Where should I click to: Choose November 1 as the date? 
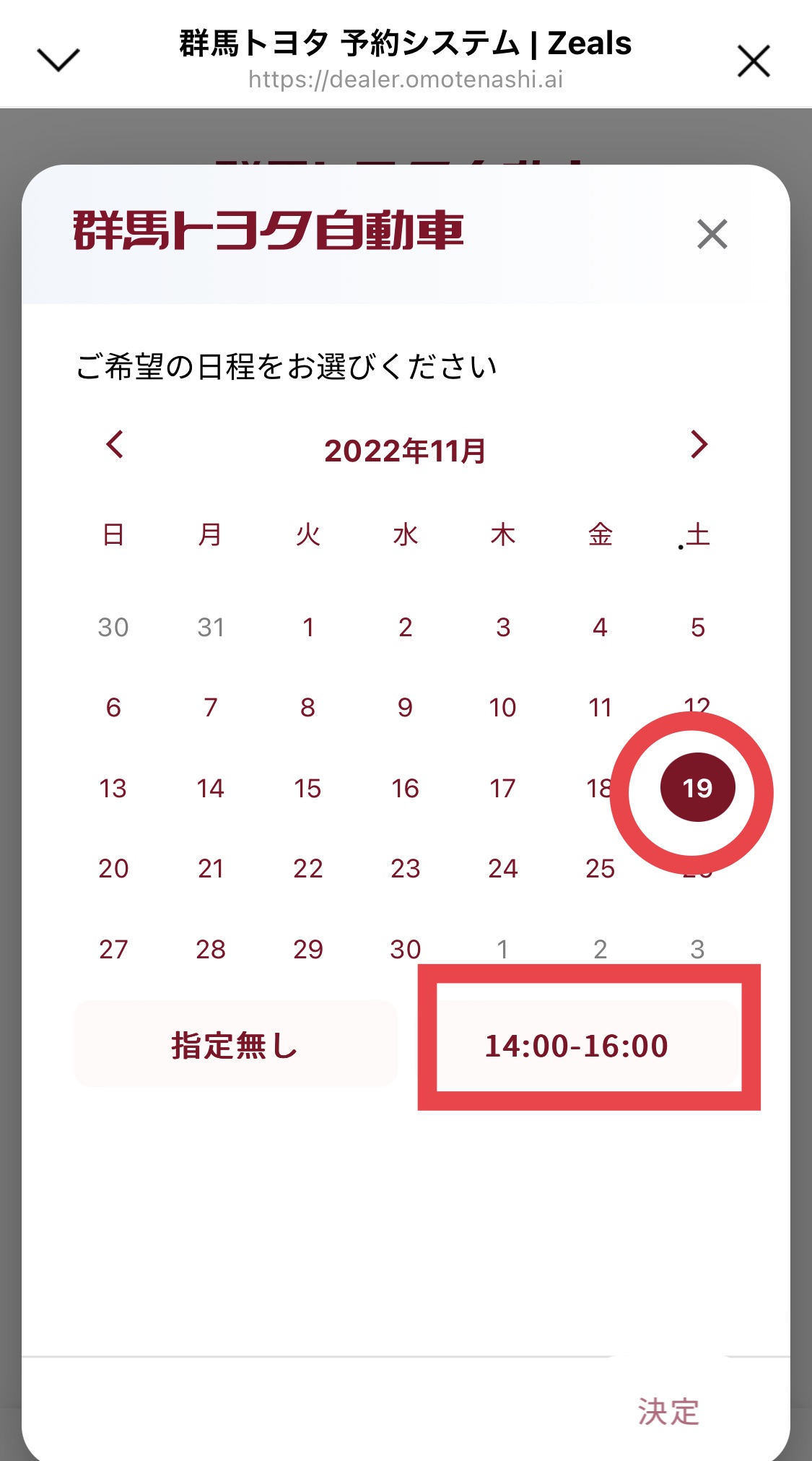pos(307,627)
